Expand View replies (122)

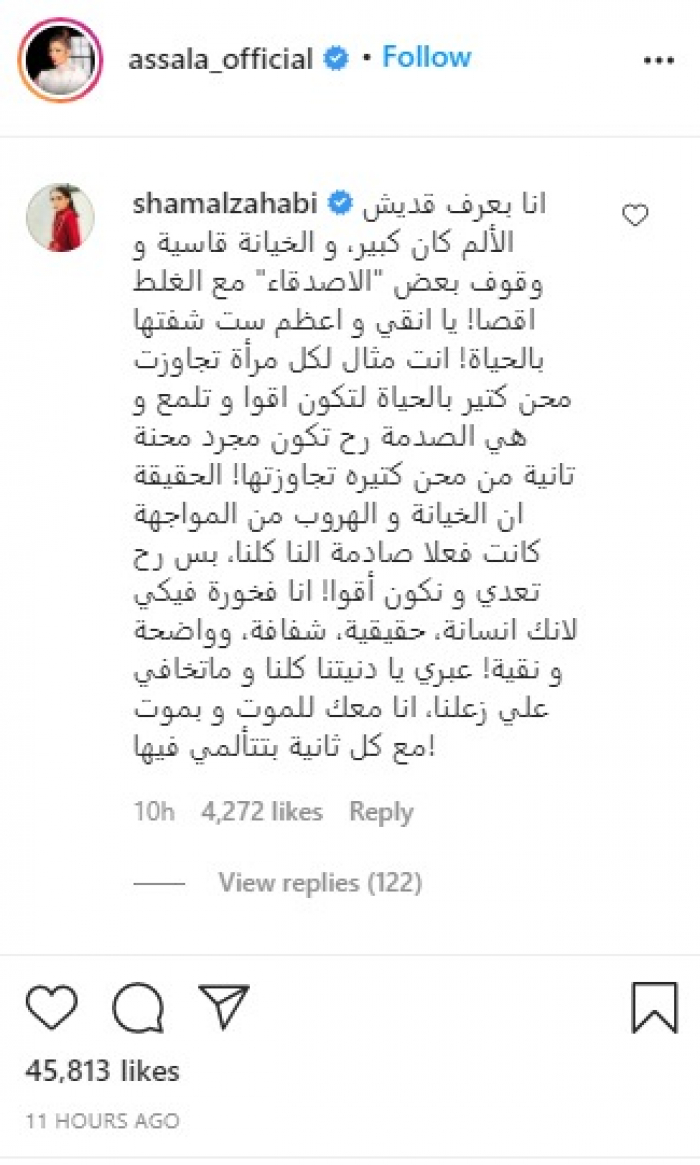[319, 882]
